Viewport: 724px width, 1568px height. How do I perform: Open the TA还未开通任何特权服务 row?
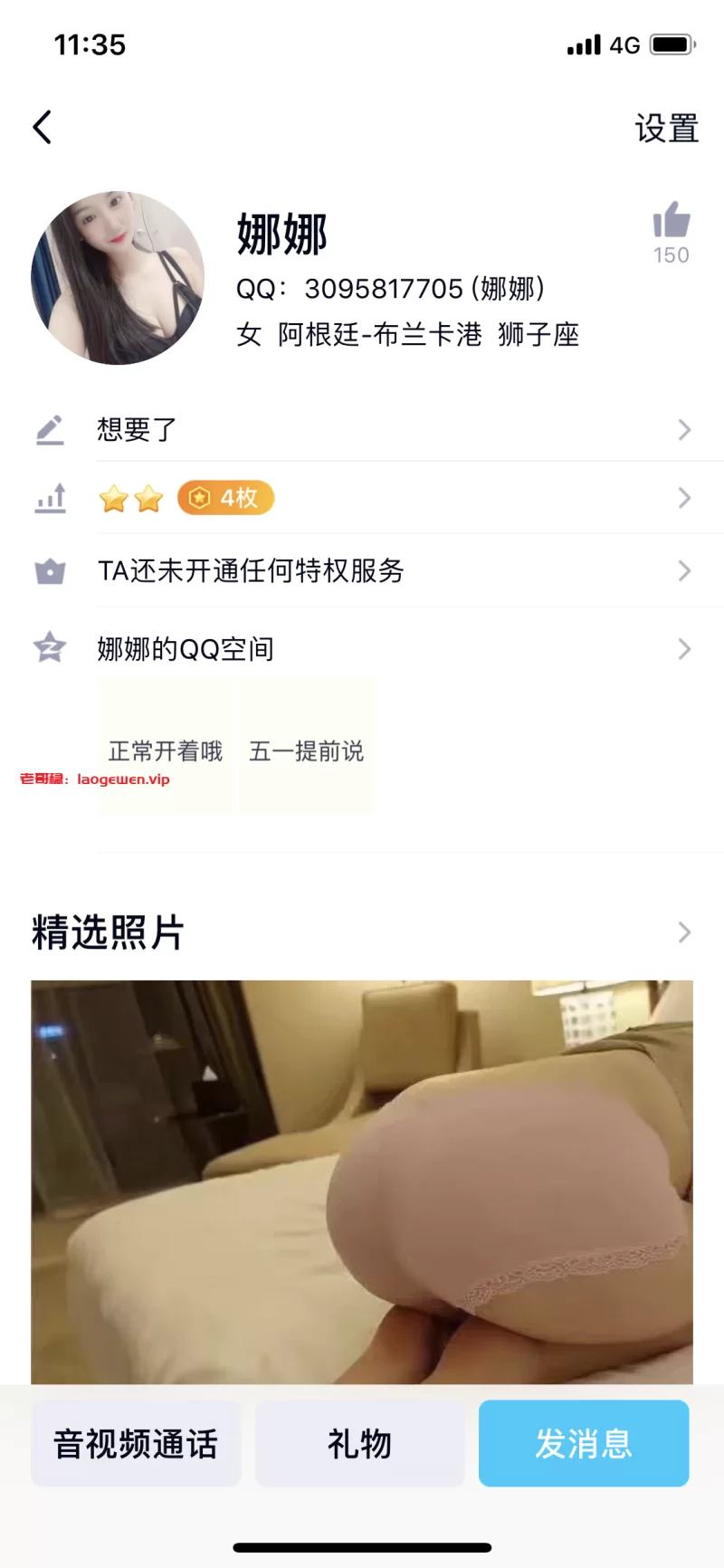pos(362,571)
